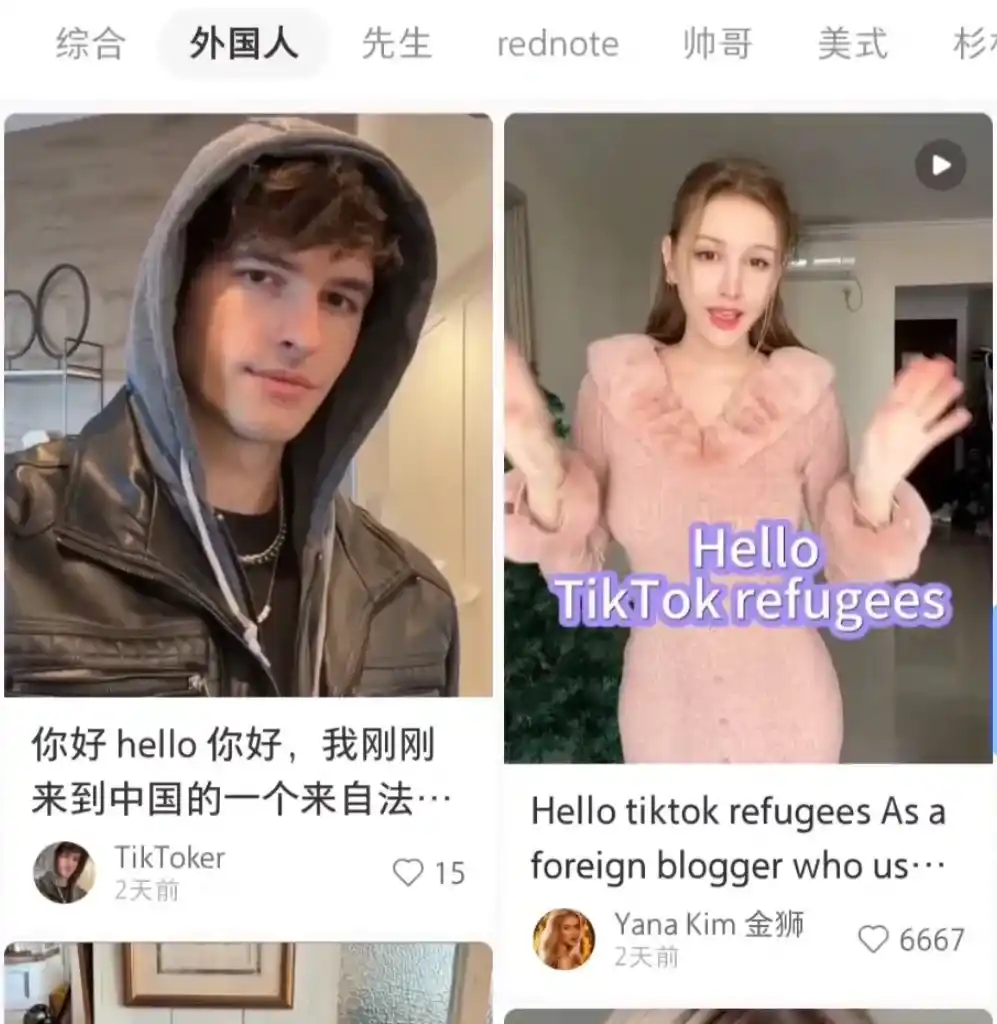Toggle the currently selected 外国人 filter
Image resolution: width=997 pixels, height=1024 pixels.
(x=242, y=42)
